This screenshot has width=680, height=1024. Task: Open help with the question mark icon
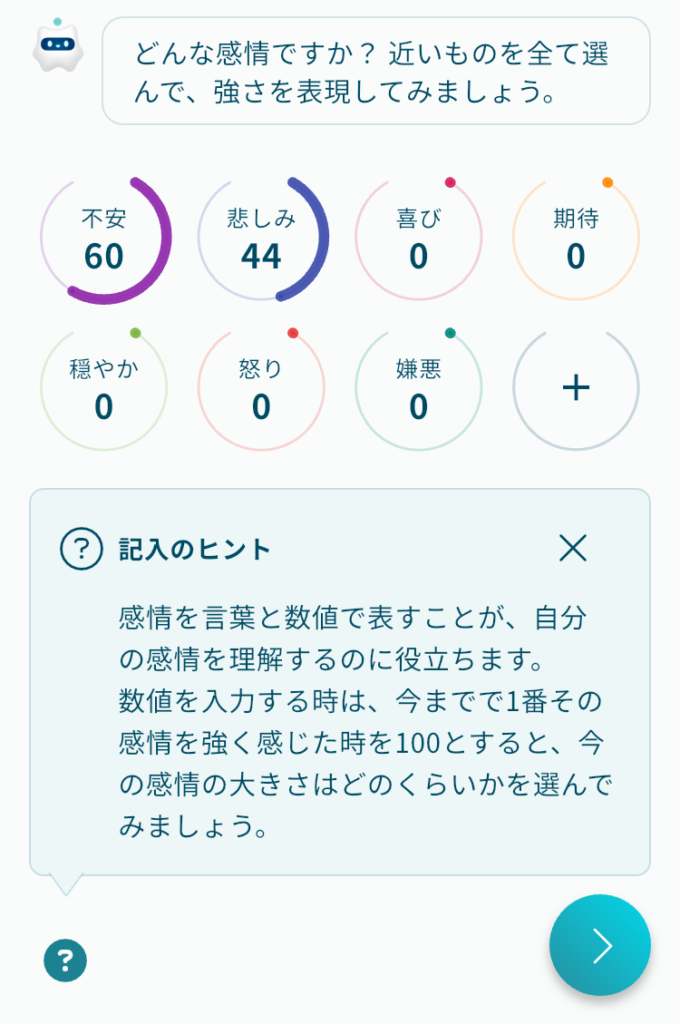65,962
